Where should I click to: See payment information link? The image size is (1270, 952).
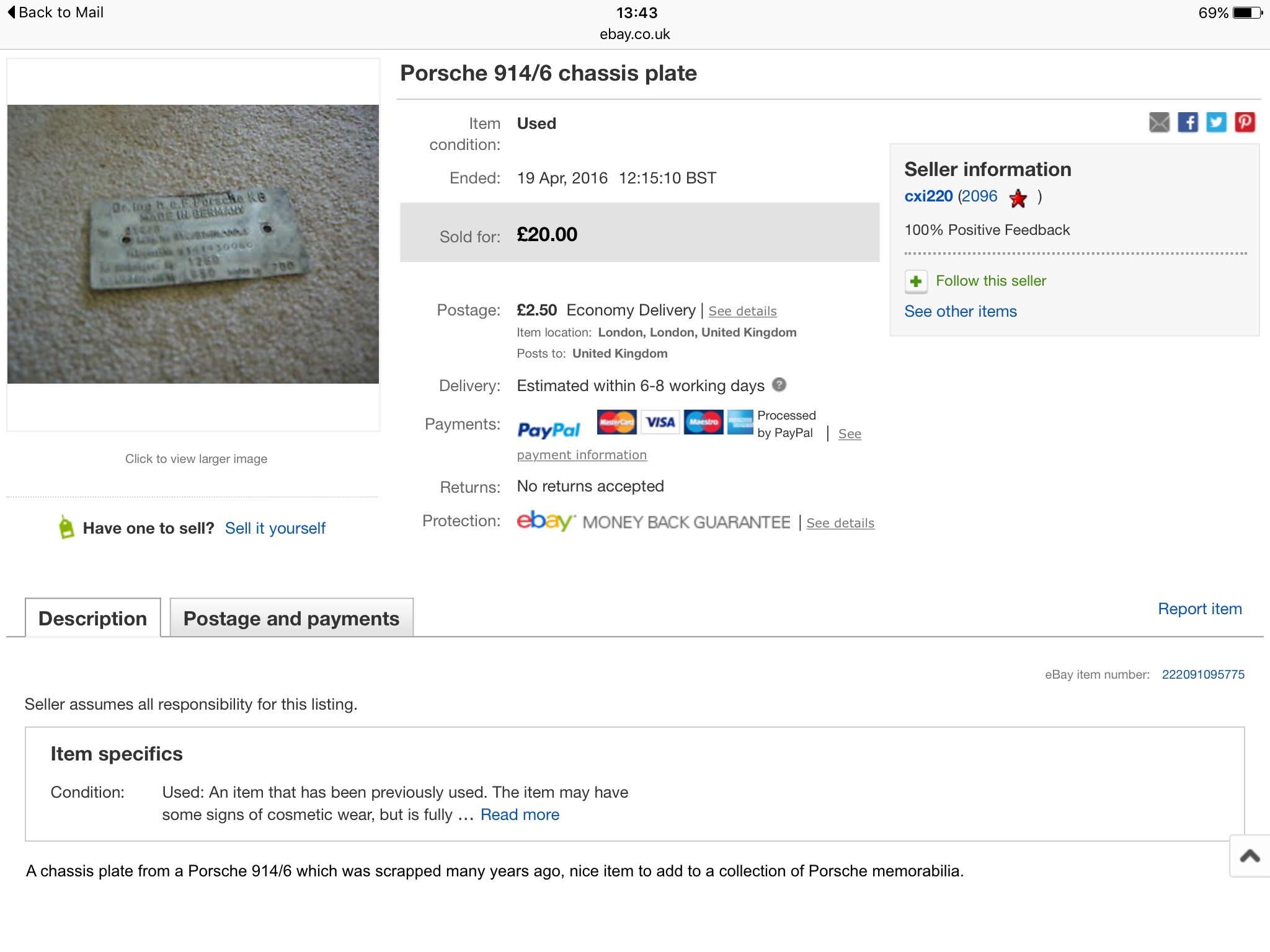(582, 455)
